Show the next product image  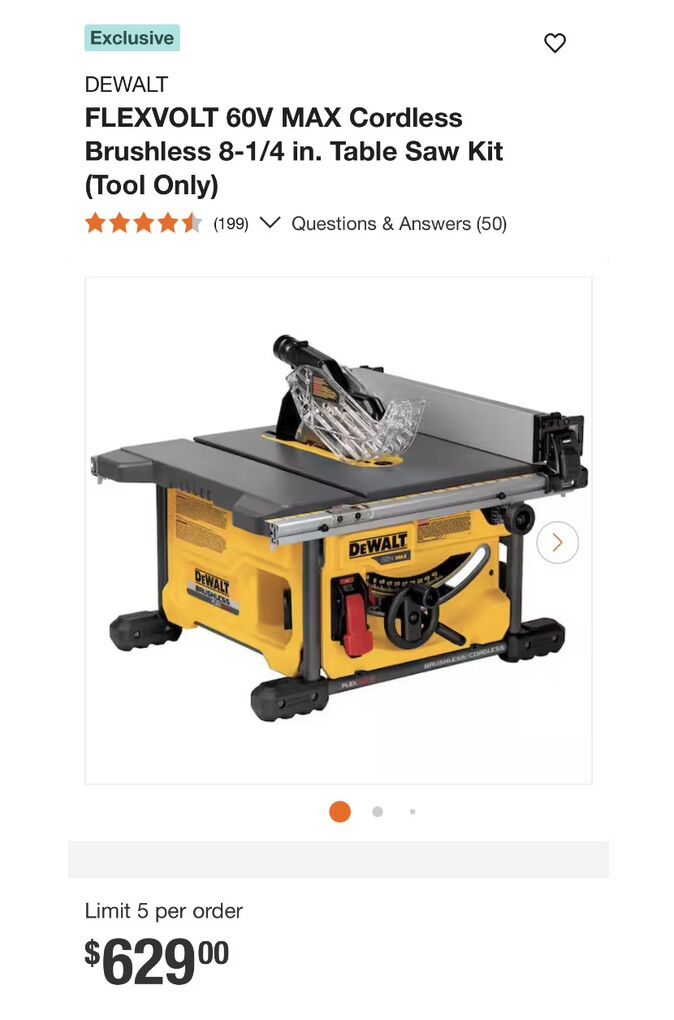coord(557,543)
